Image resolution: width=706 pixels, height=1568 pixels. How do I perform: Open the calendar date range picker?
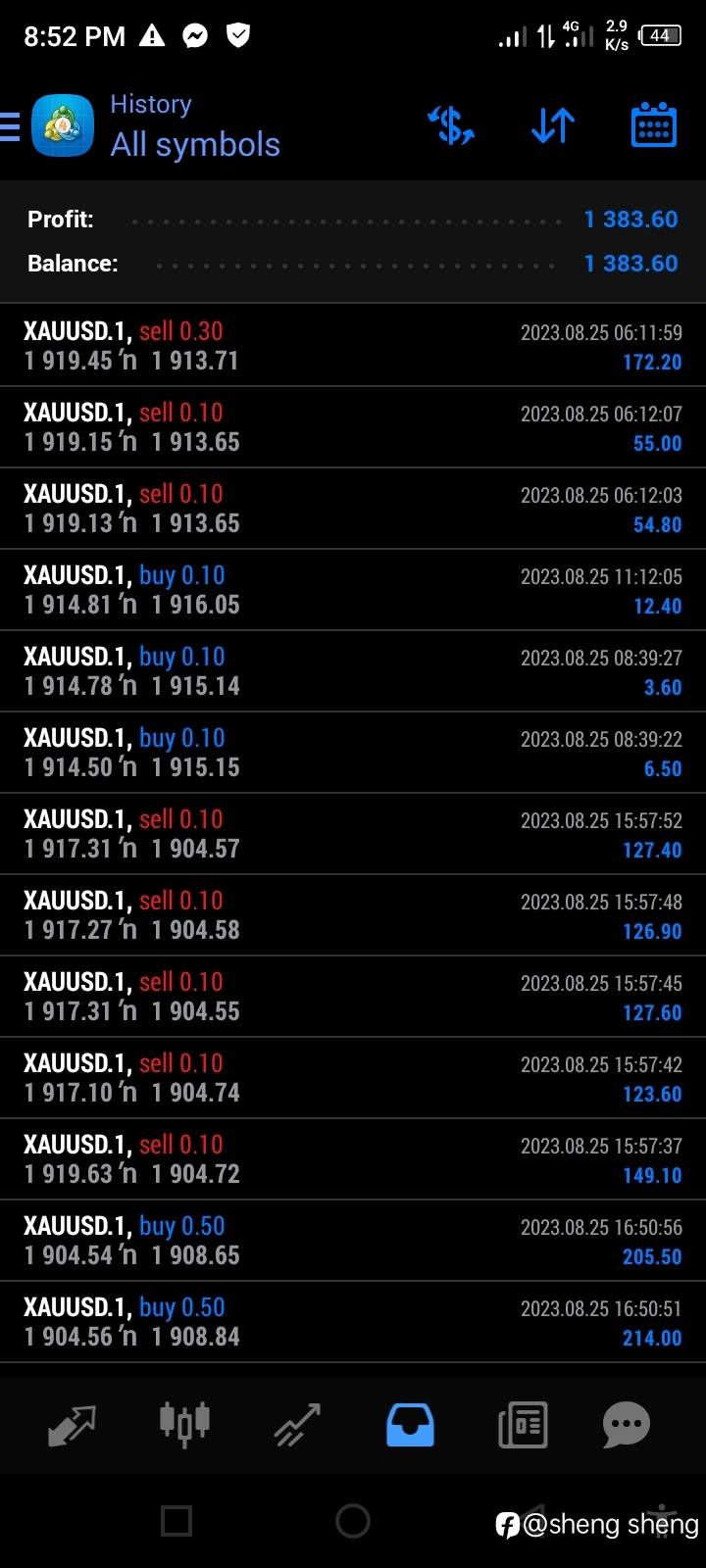[x=654, y=124]
